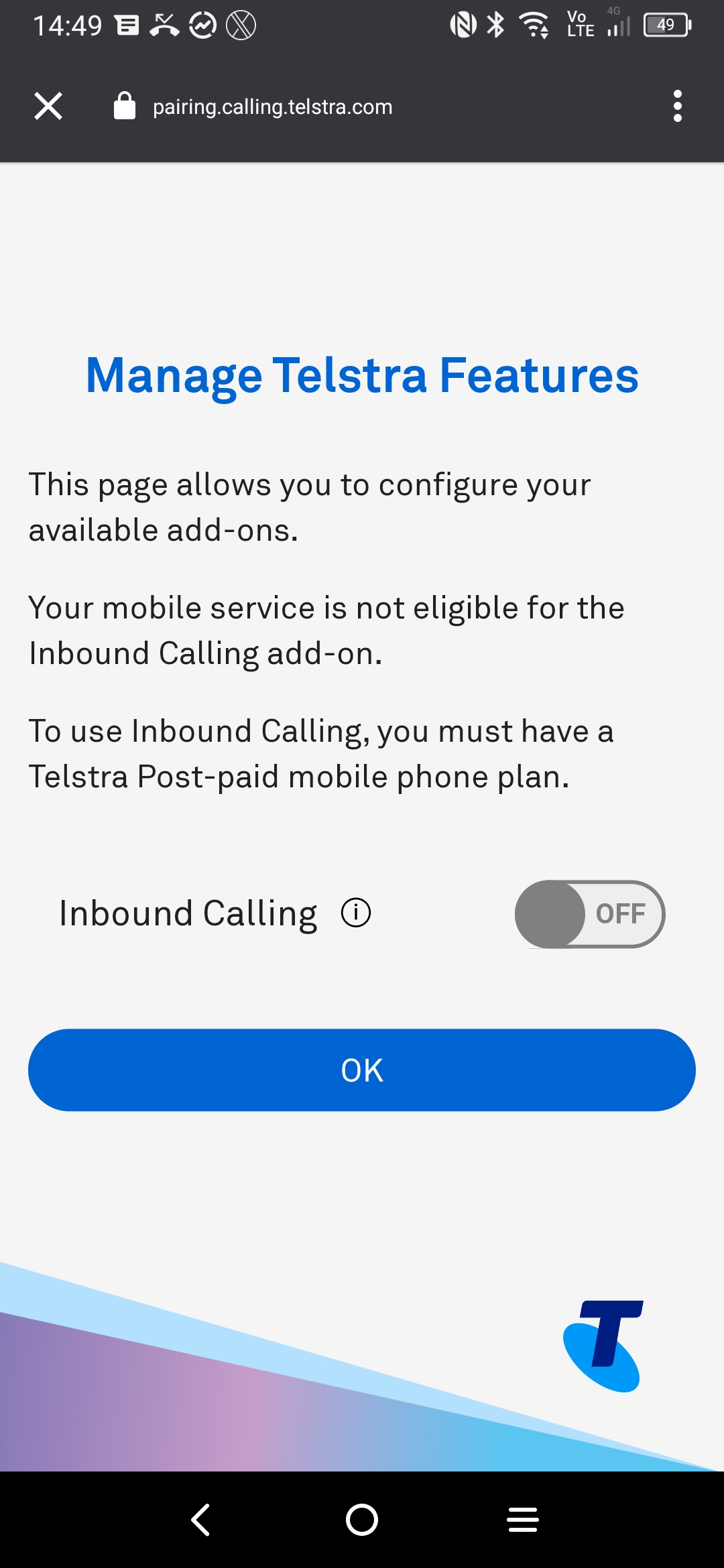Screen dimensions: 724x1568
Task: Toggle the Inbound Calling switch
Action: coord(590,914)
